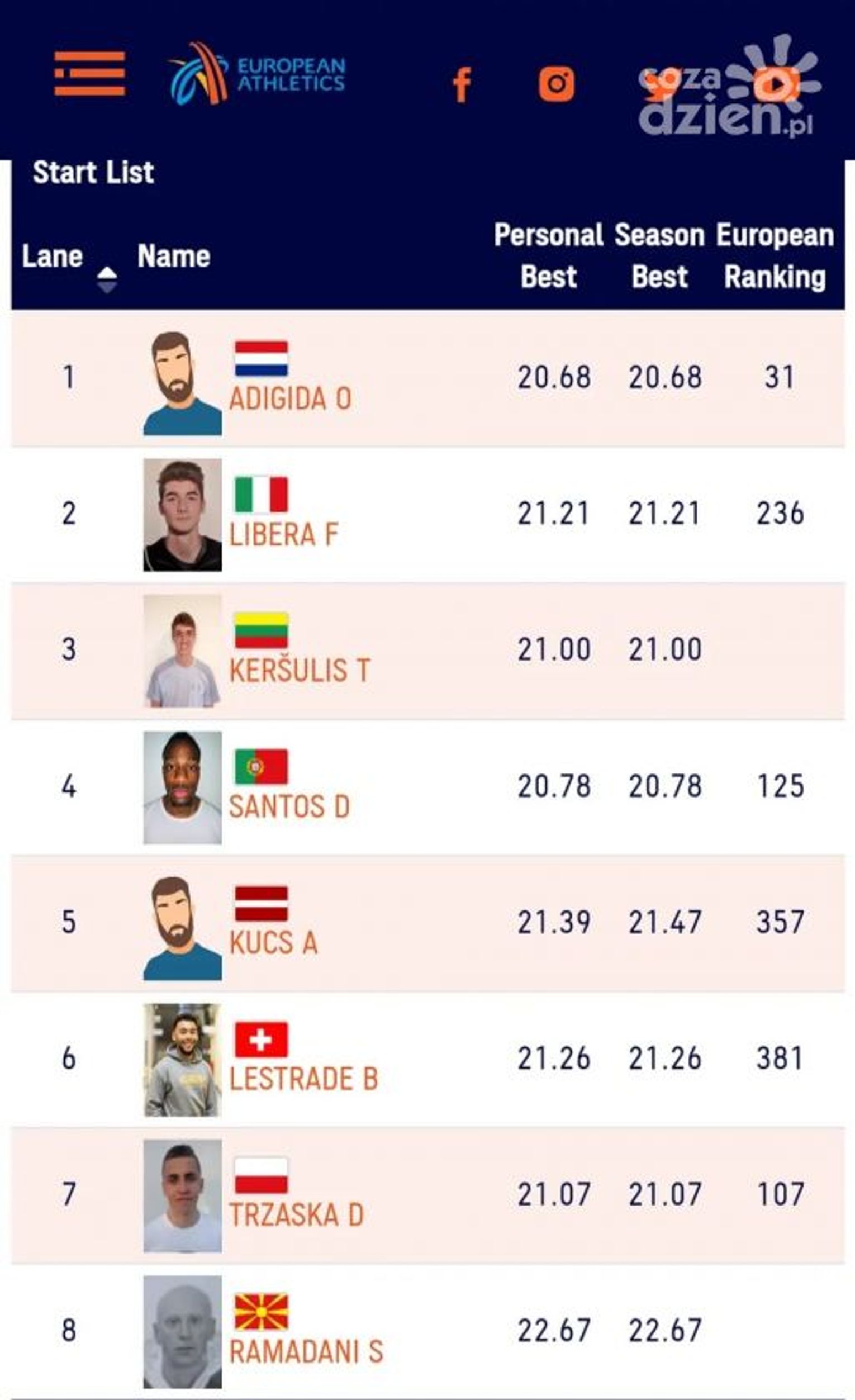Select TRZASKA D name link

[296, 1216]
